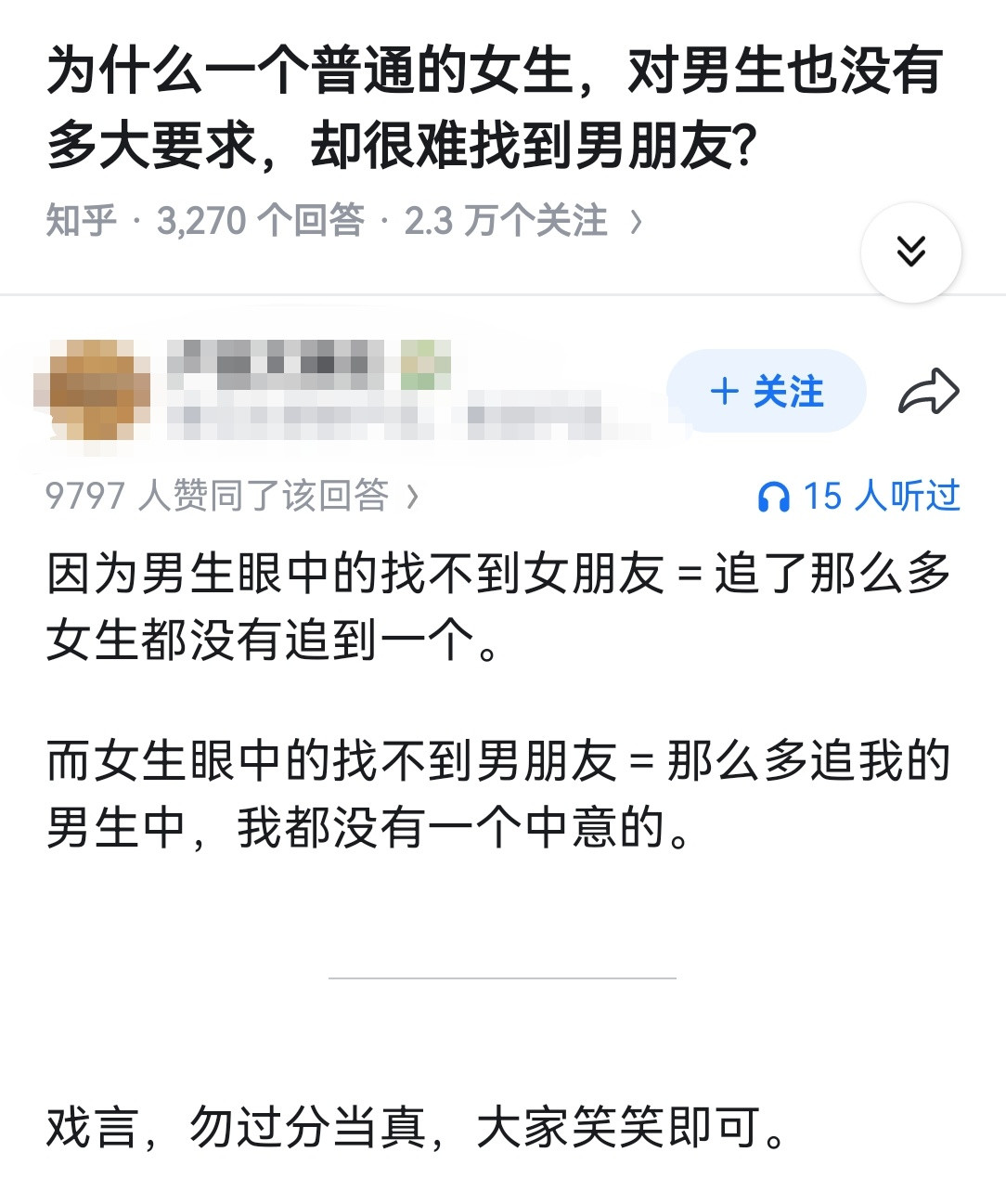Image resolution: width=1006 pixels, height=1204 pixels.
Task: Click the plus icon inside the 关注 button
Action: pos(724,392)
